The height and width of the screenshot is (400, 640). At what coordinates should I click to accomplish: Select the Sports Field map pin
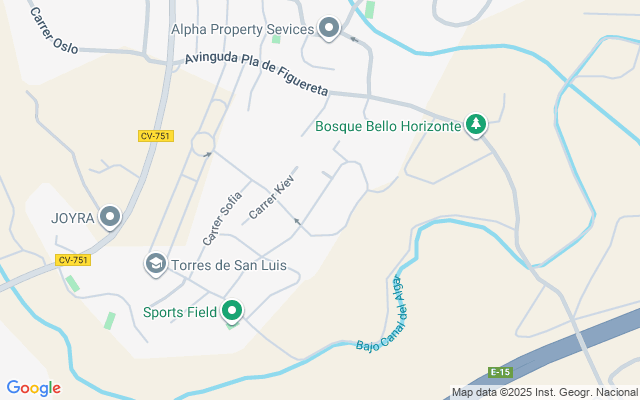pos(232,311)
